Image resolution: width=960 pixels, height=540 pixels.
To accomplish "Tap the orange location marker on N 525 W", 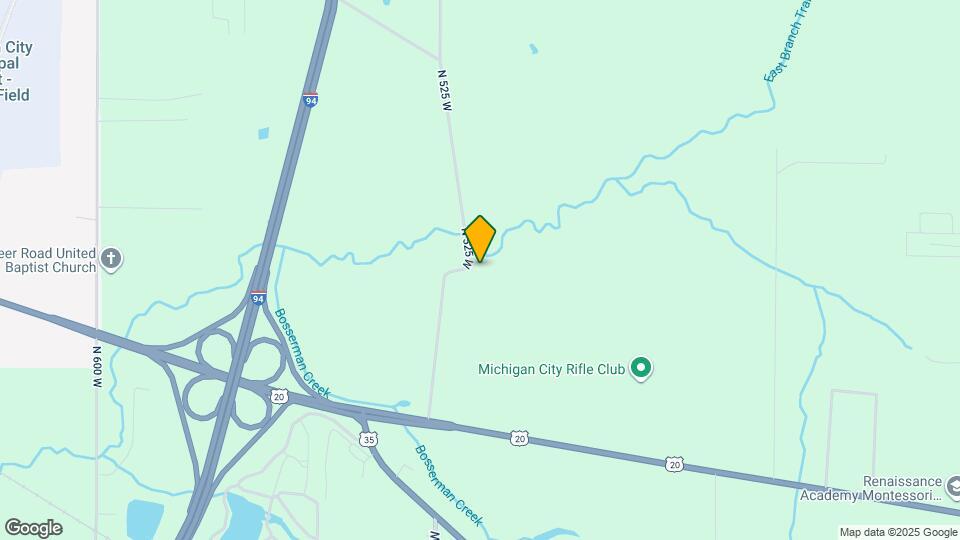I will [x=480, y=239].
